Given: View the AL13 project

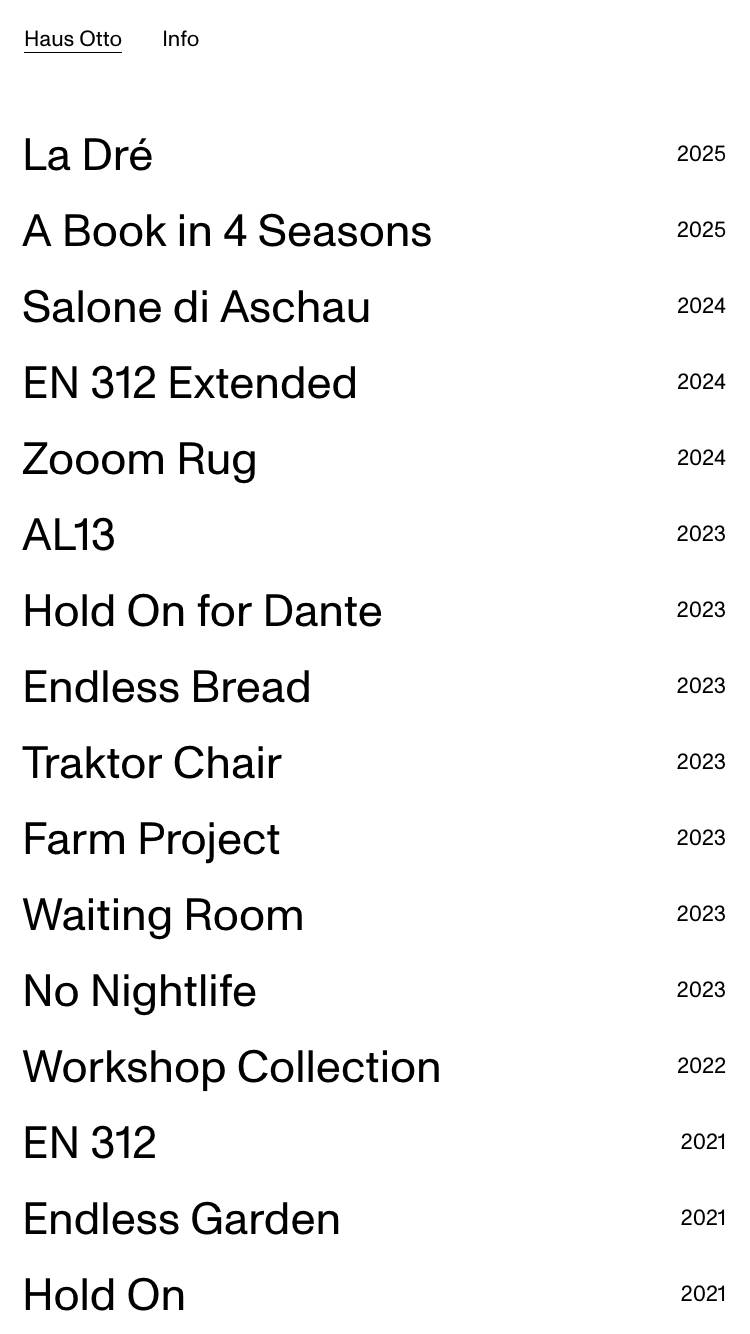Looking at the screenshot, I should pos(69,535).
